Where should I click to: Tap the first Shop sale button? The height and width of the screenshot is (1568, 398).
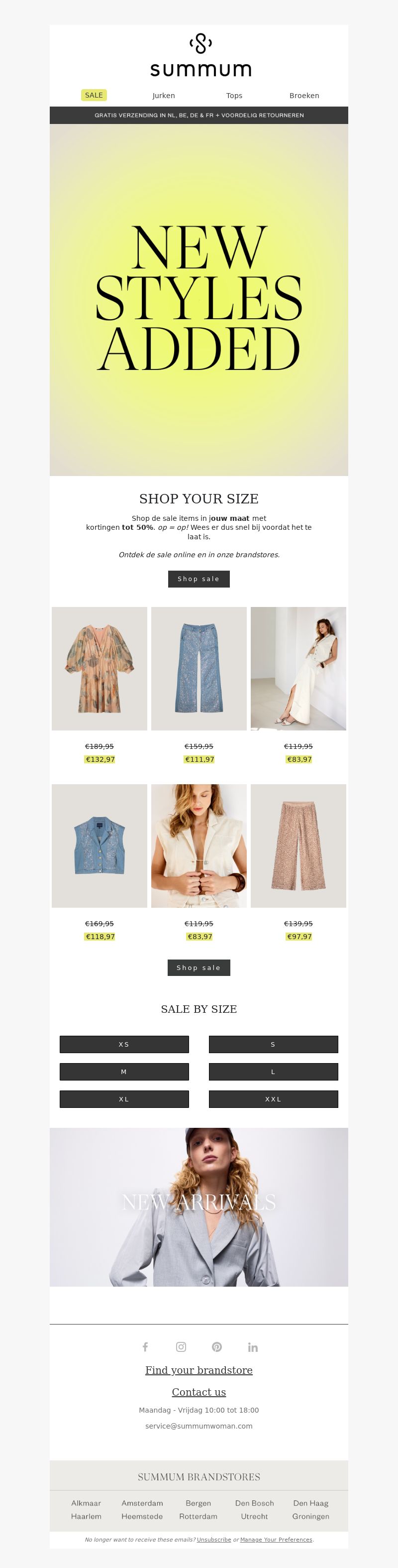[199, 579]
